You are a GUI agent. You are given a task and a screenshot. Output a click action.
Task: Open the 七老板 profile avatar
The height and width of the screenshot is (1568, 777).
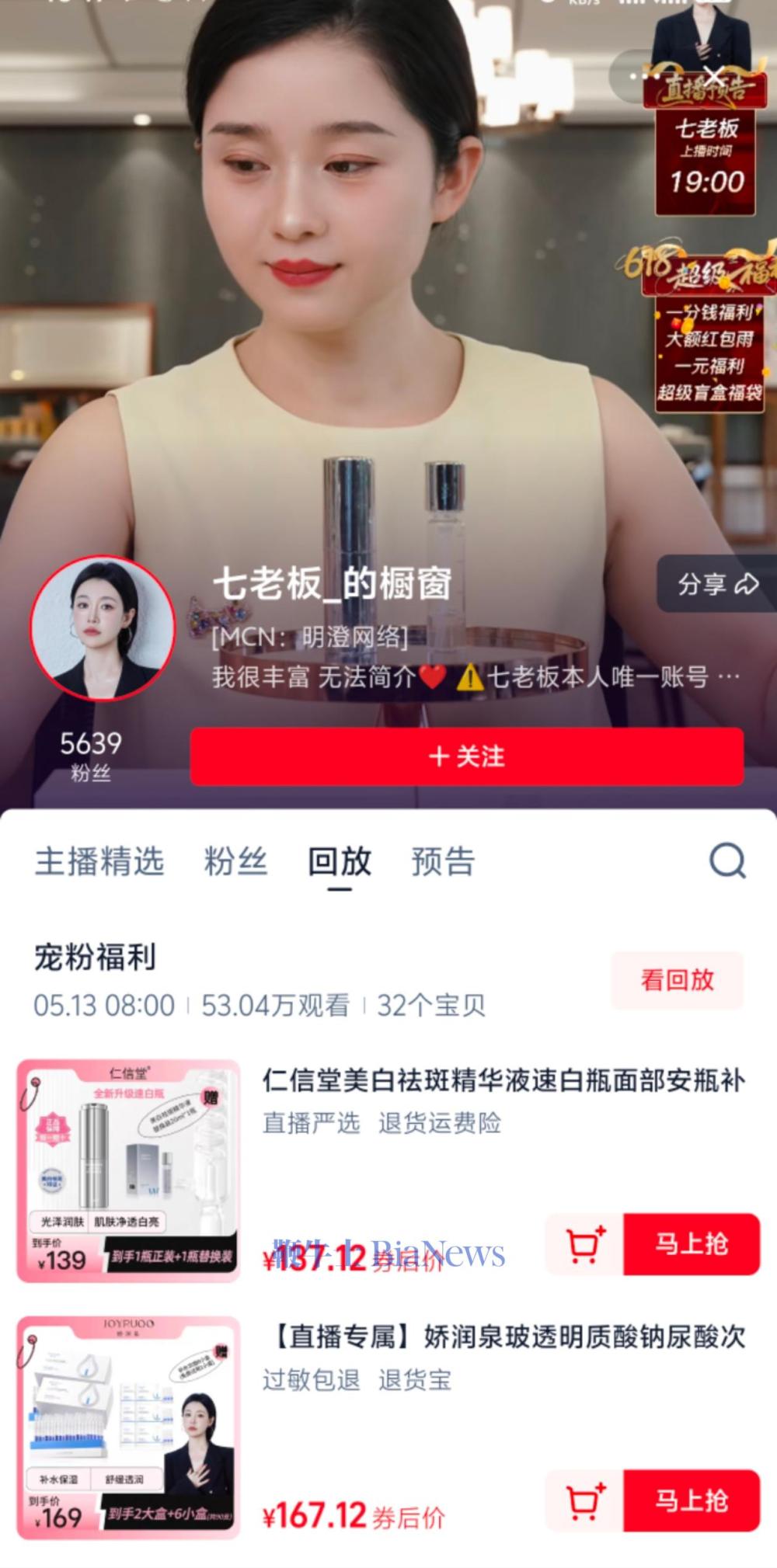tap(102, 628)
